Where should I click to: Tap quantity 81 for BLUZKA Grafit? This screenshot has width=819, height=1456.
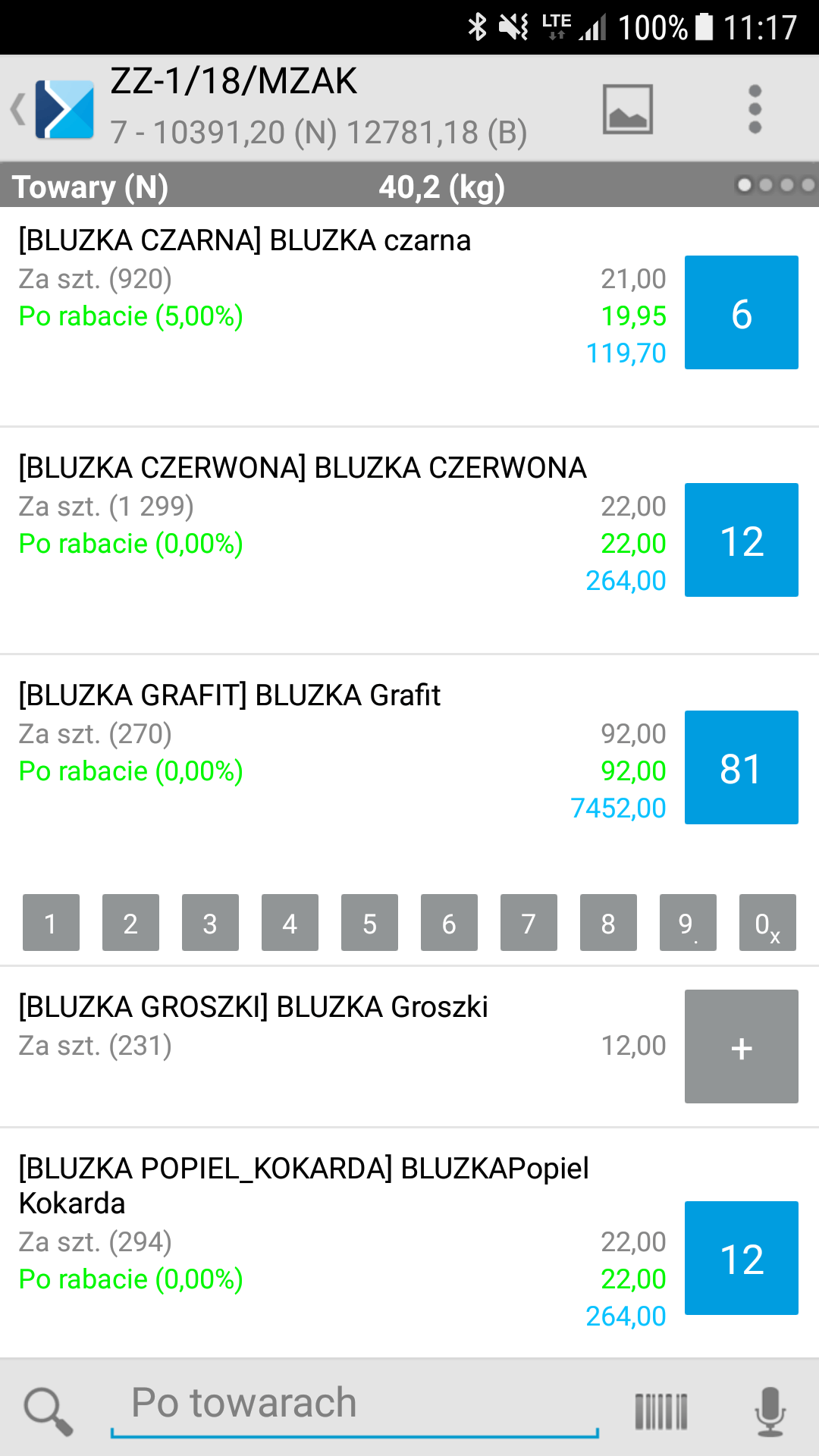(742, 767)
